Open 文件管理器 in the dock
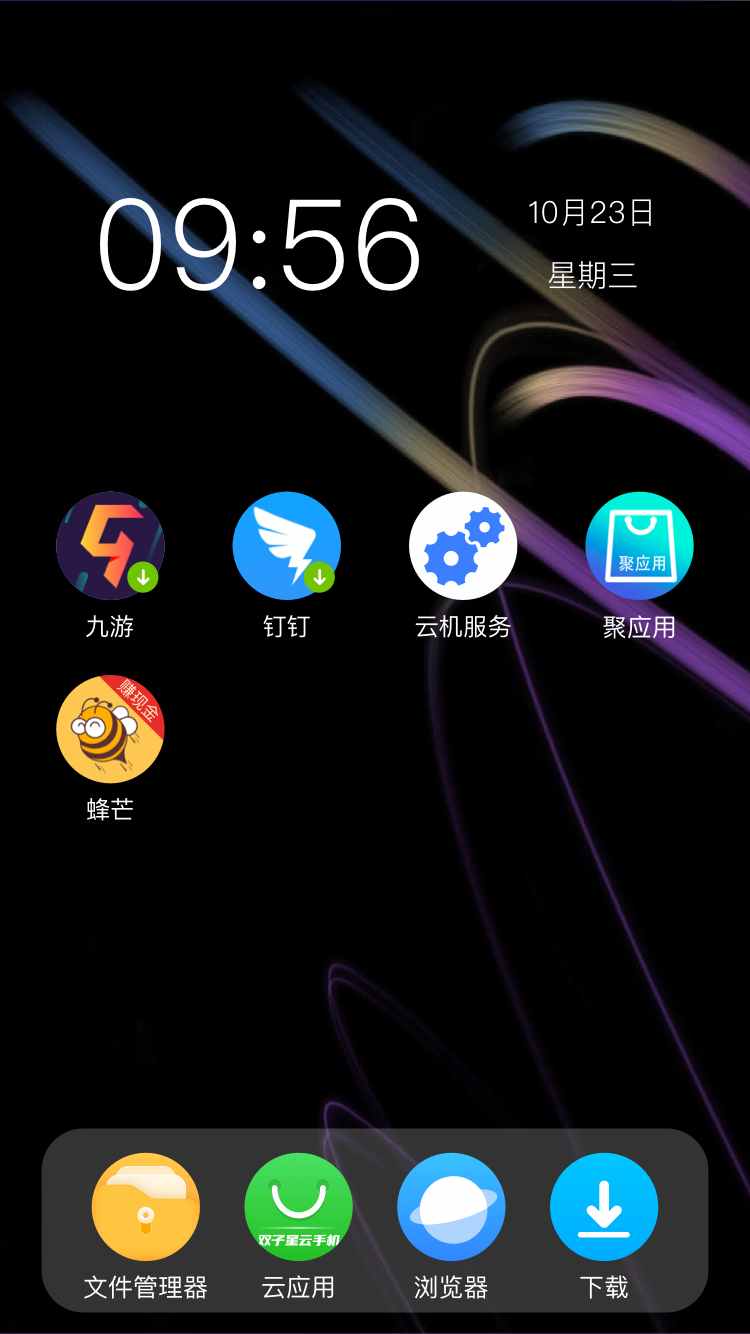This screenshot has height=1334, width=750. 145,1207
